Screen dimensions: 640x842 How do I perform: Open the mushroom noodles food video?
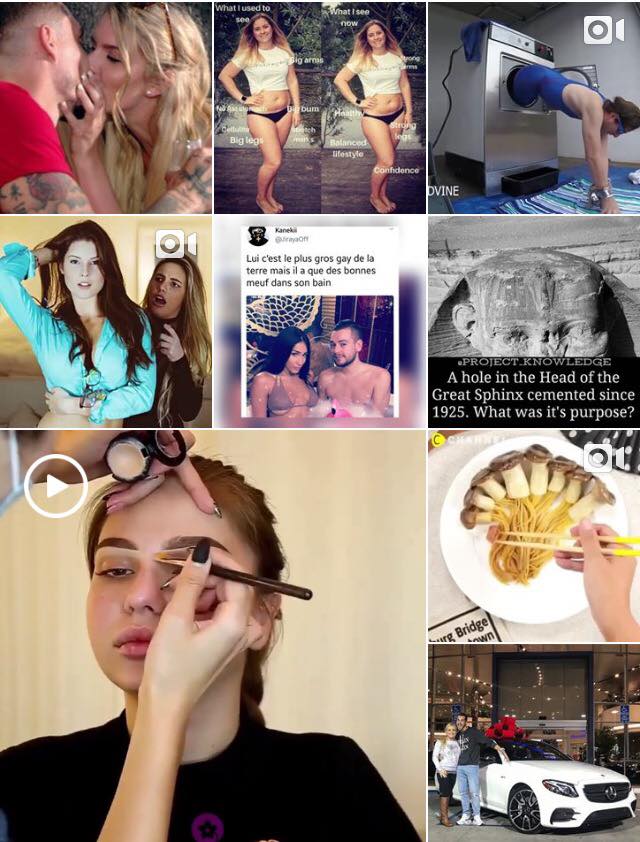click(533, 535)
